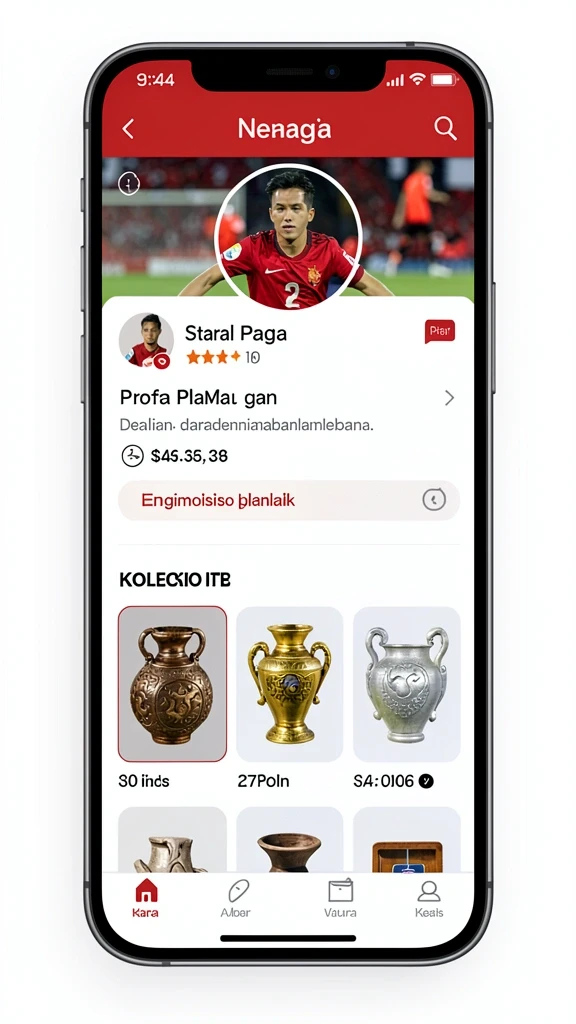Open Staral Paga's small avatar

146,340
